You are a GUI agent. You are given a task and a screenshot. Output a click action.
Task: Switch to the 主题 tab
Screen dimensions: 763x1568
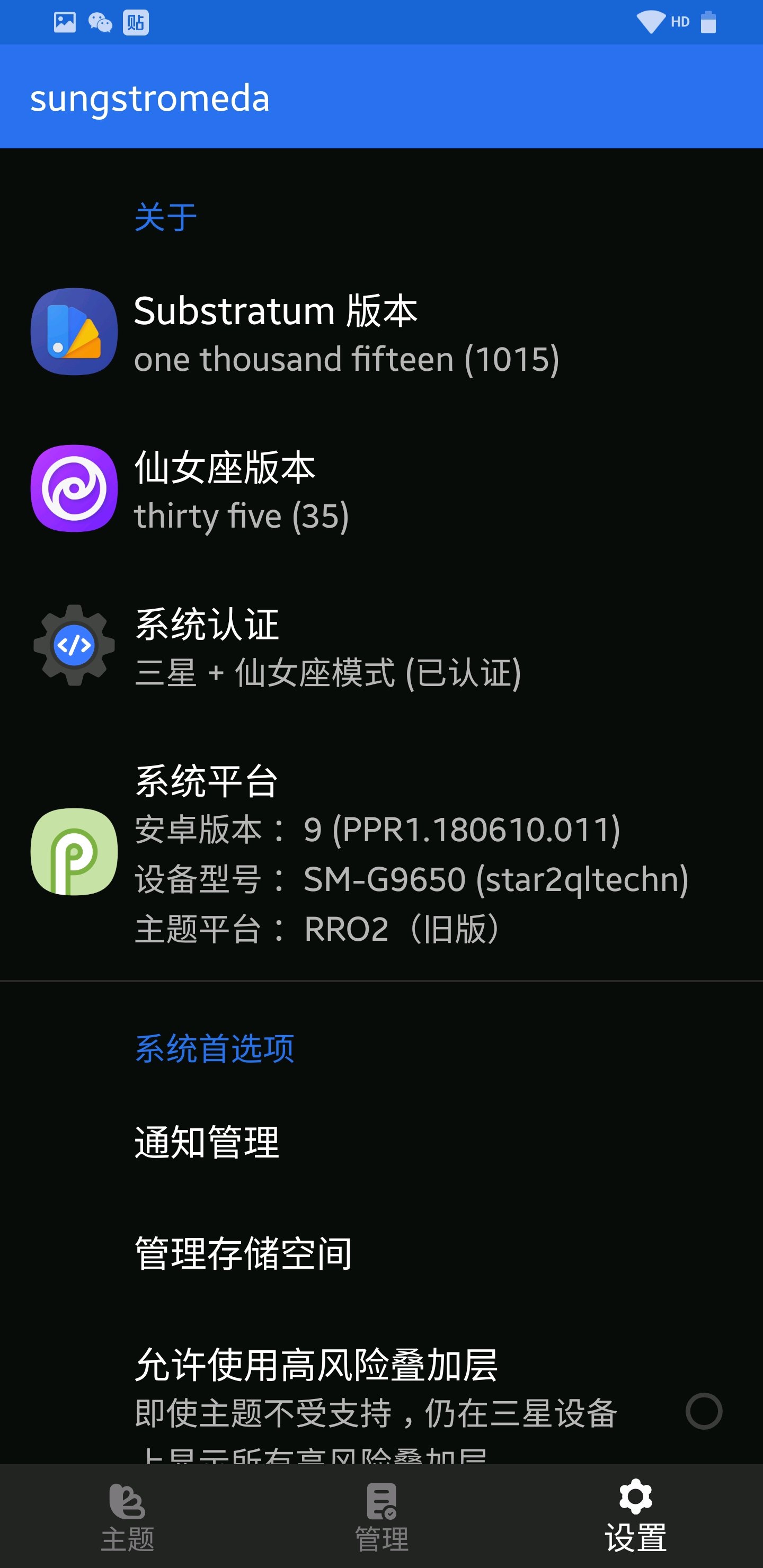pos(127,1517)
